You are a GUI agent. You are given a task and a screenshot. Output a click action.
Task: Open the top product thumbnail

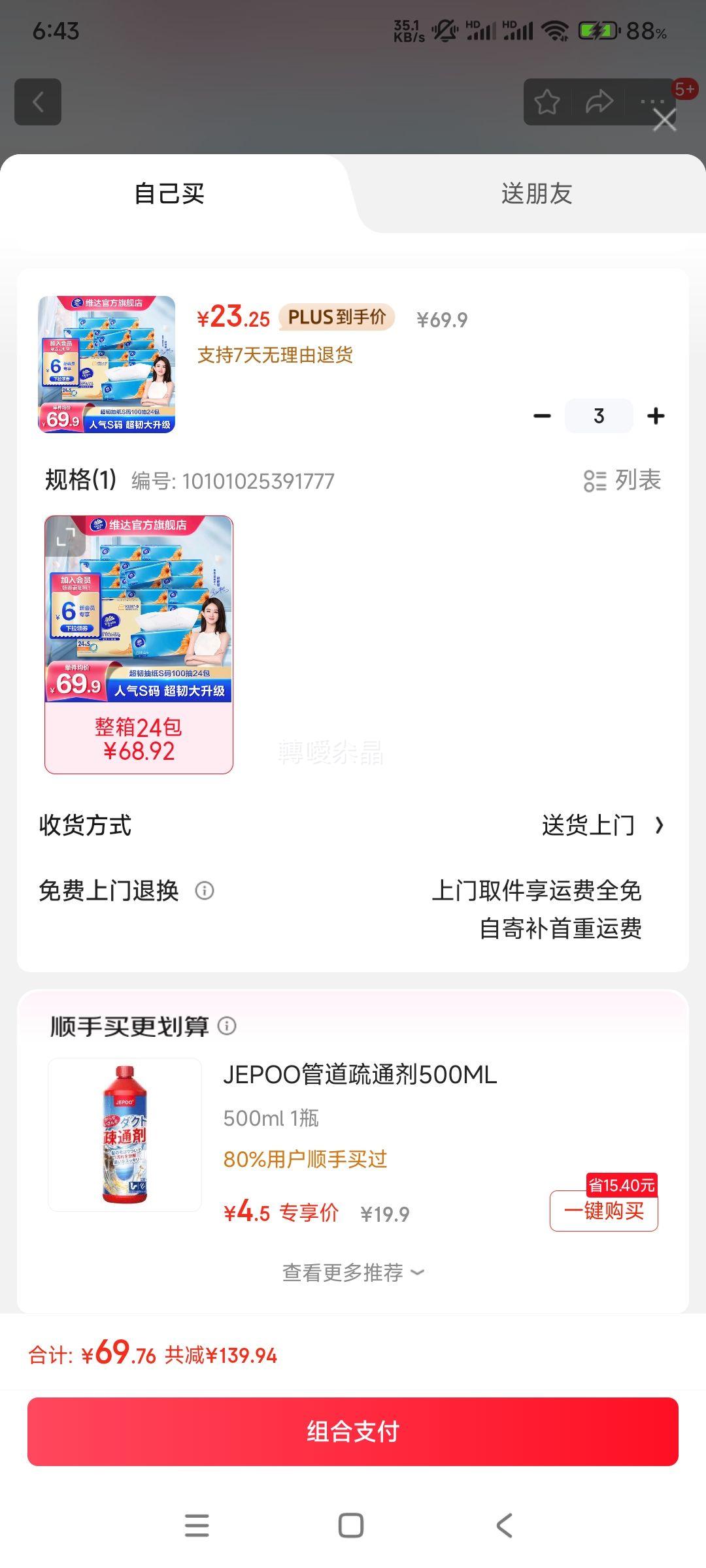point(107,365)
